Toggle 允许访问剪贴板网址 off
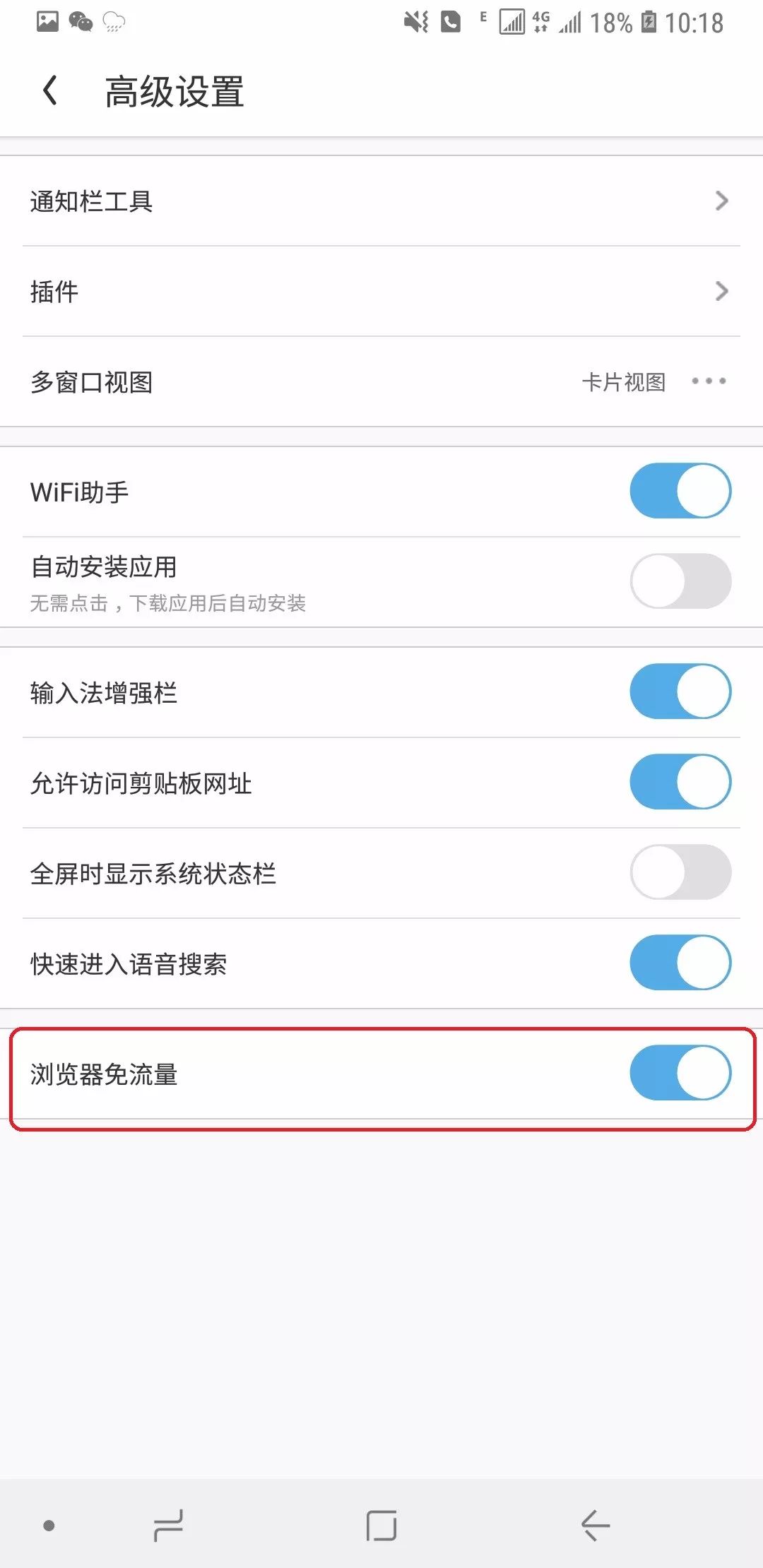This screenshot has height=1568, width=763. (680, 782)
